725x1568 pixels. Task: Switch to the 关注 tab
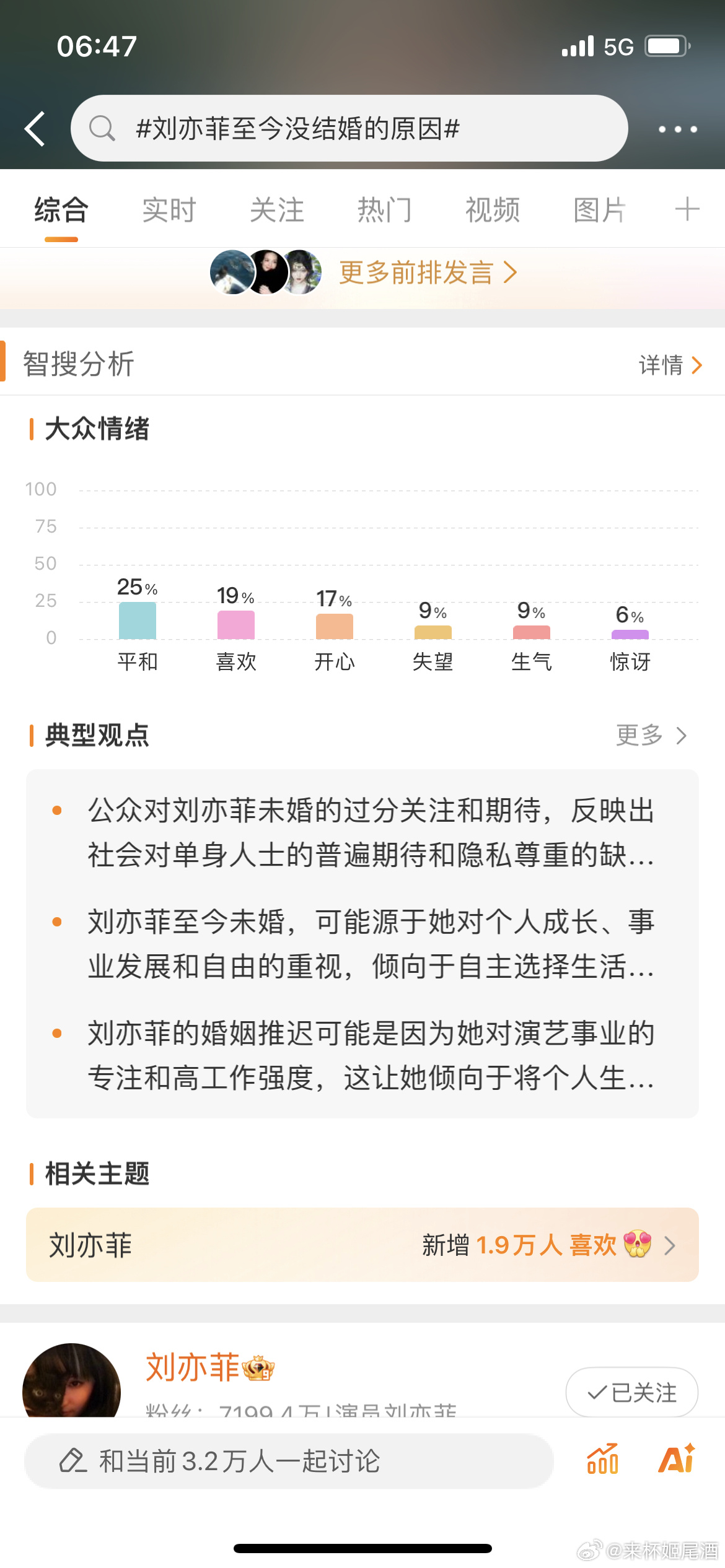[x=276, y=210]
